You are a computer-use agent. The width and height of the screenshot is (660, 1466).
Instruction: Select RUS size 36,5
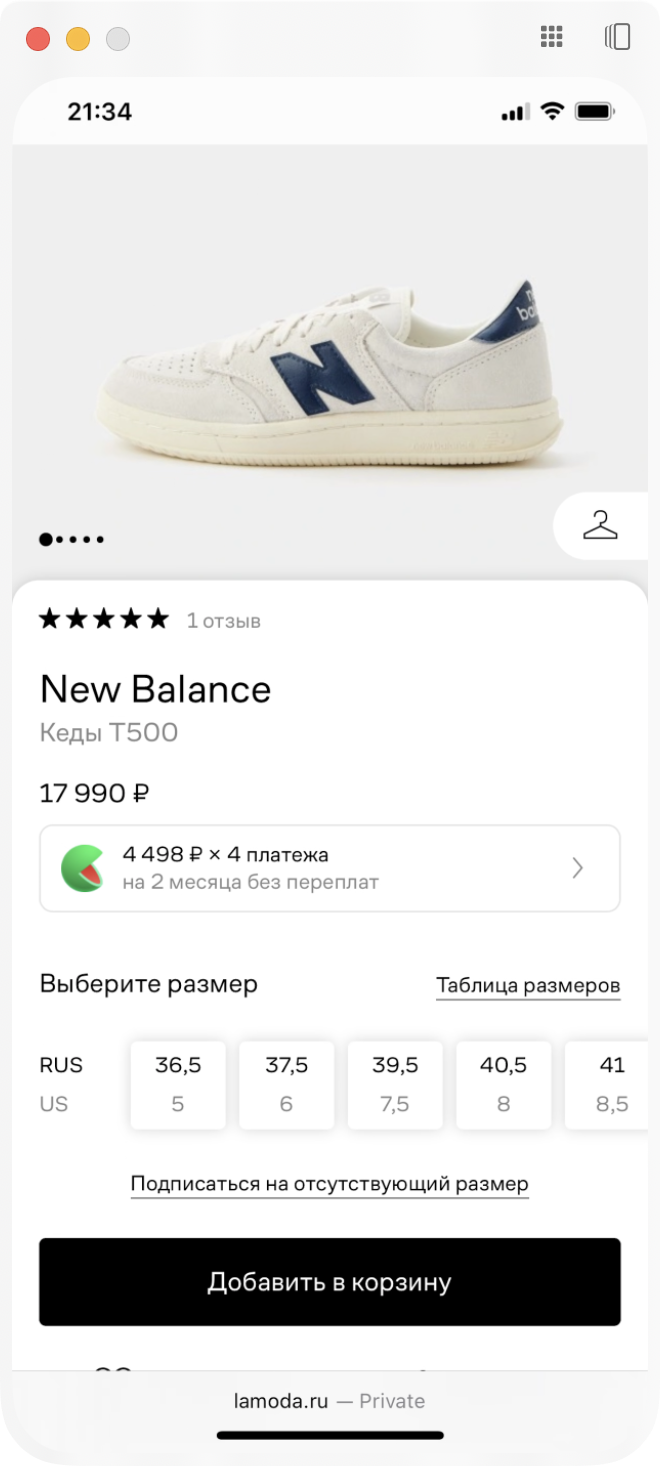178,1085
